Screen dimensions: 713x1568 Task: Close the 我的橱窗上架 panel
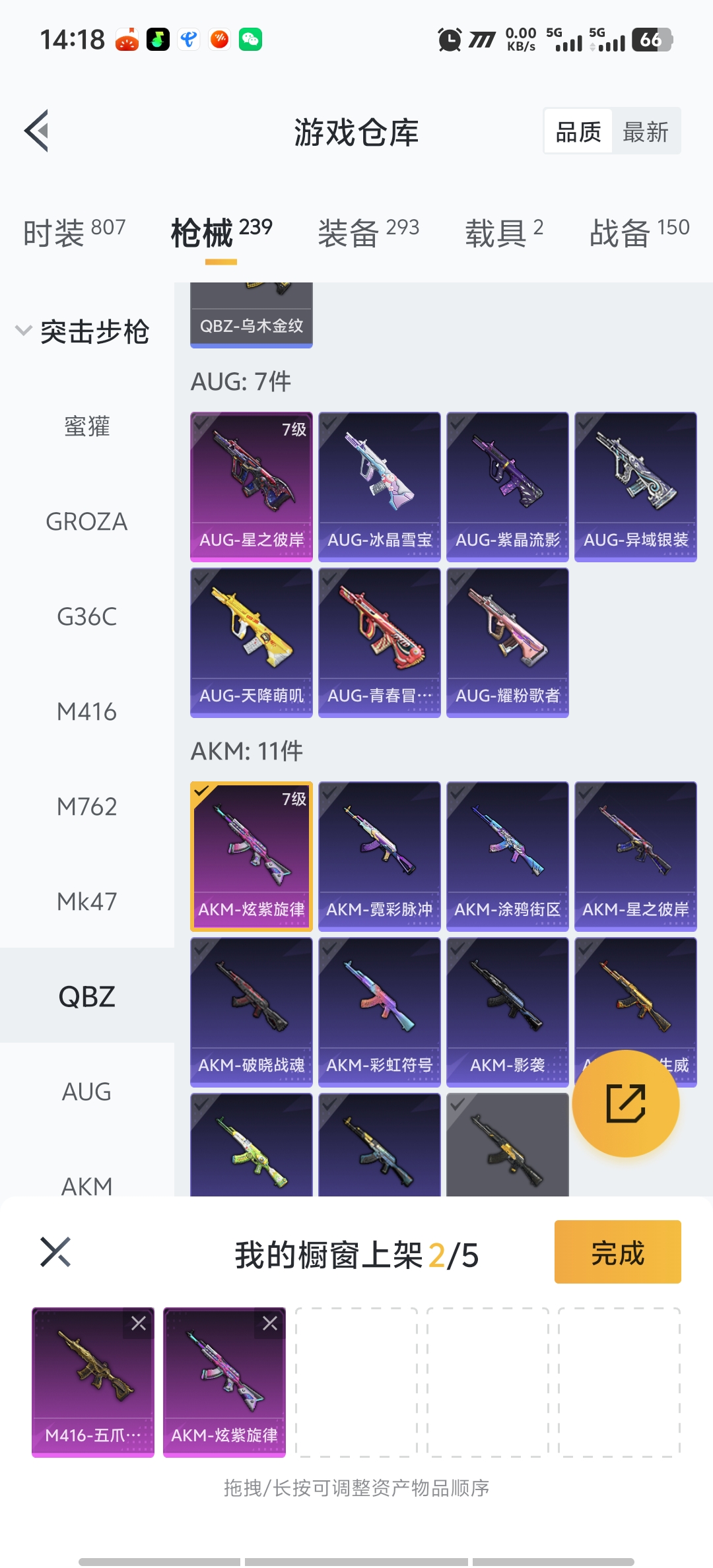pos(55,1252)
